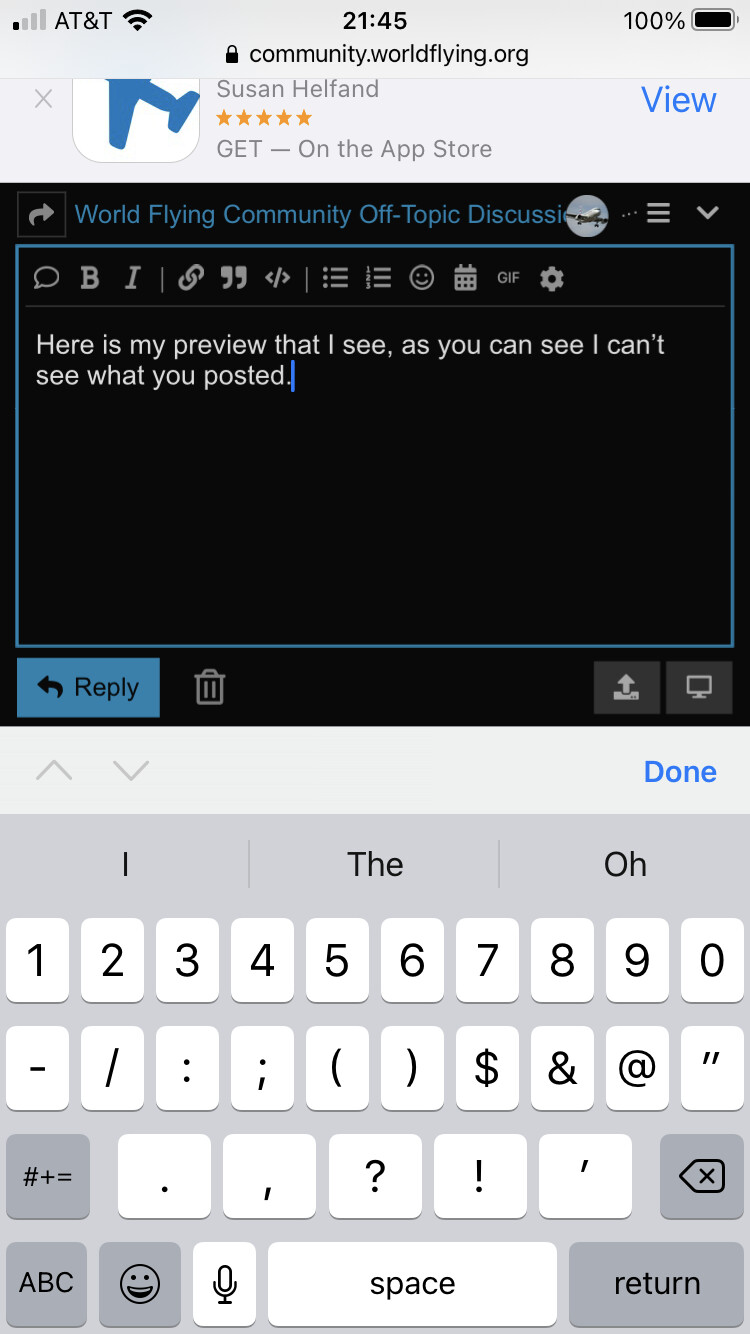This screenshot has width=750, height=1334.
Task: Collapse the composer with the down chevron
Action: point(707,213)
